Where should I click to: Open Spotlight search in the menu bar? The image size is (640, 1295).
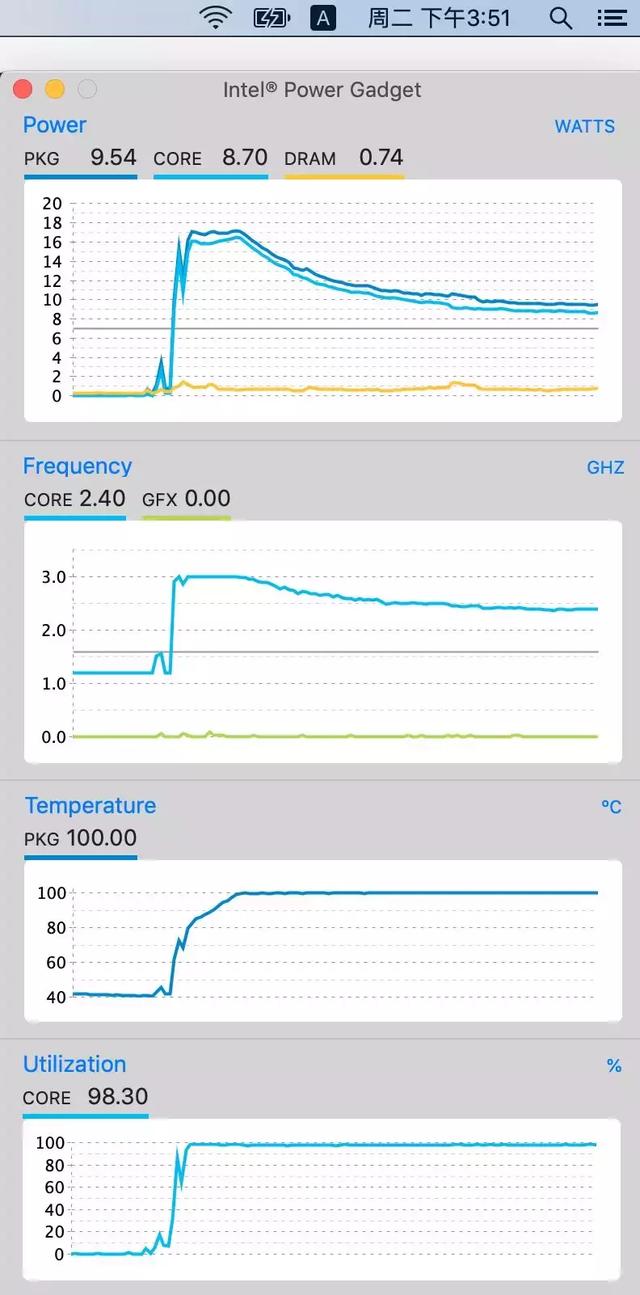(561, 18)
